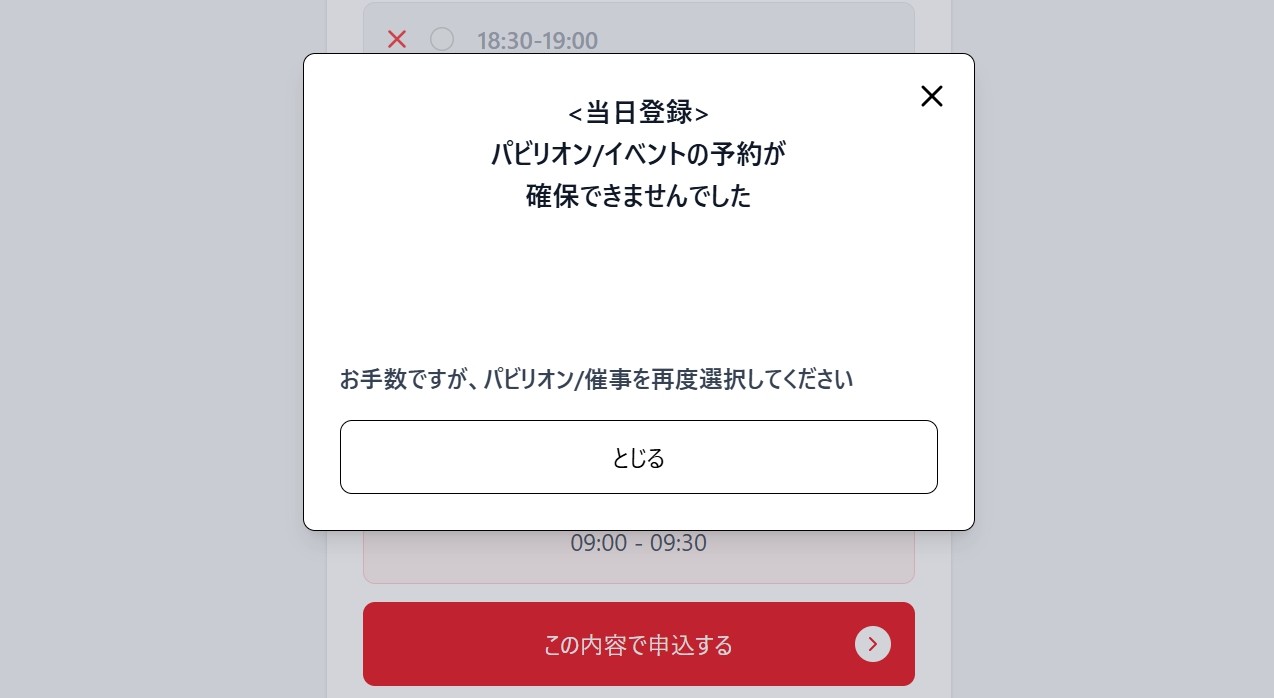The width and height of the screenshot is (1274, 698).
Task: Tap the とじる button
Action: pos(638,457)
